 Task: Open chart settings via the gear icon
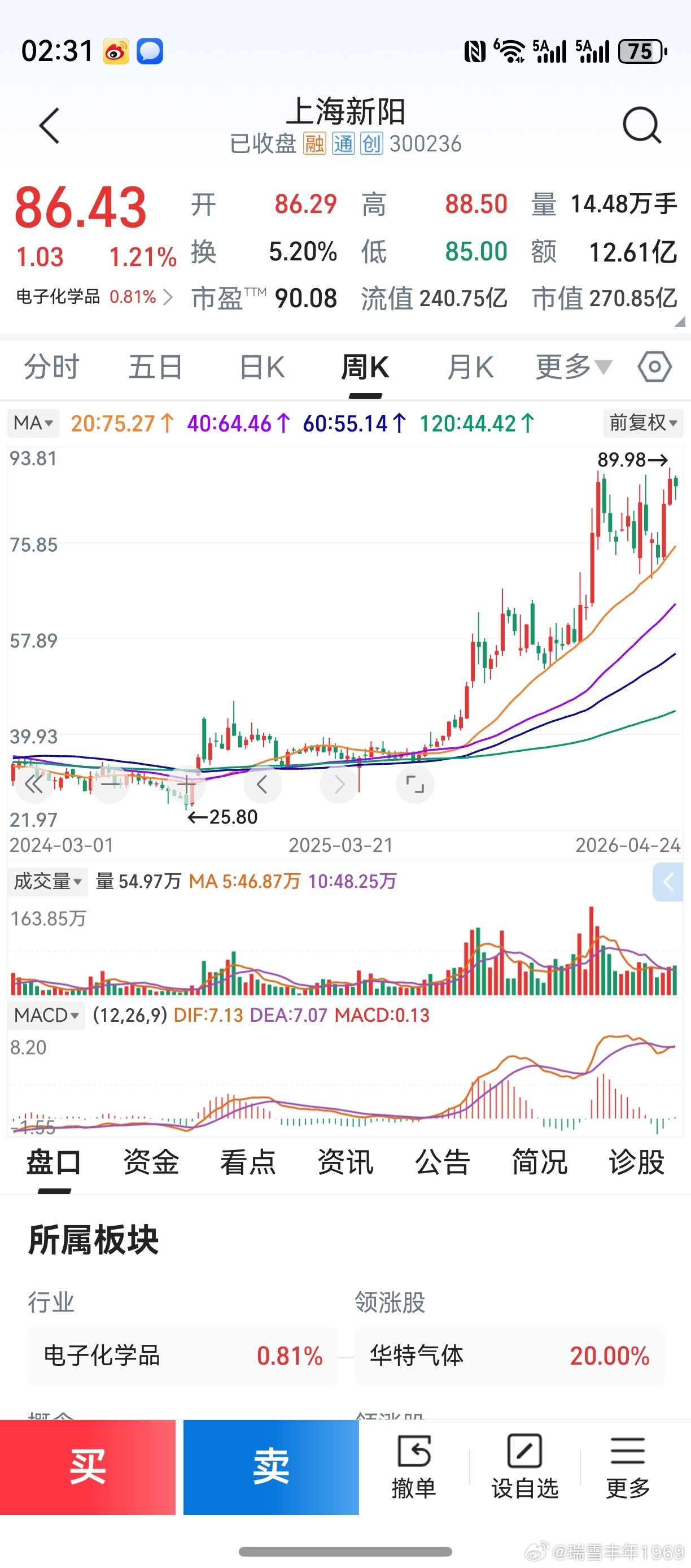[x=654, y=367]
